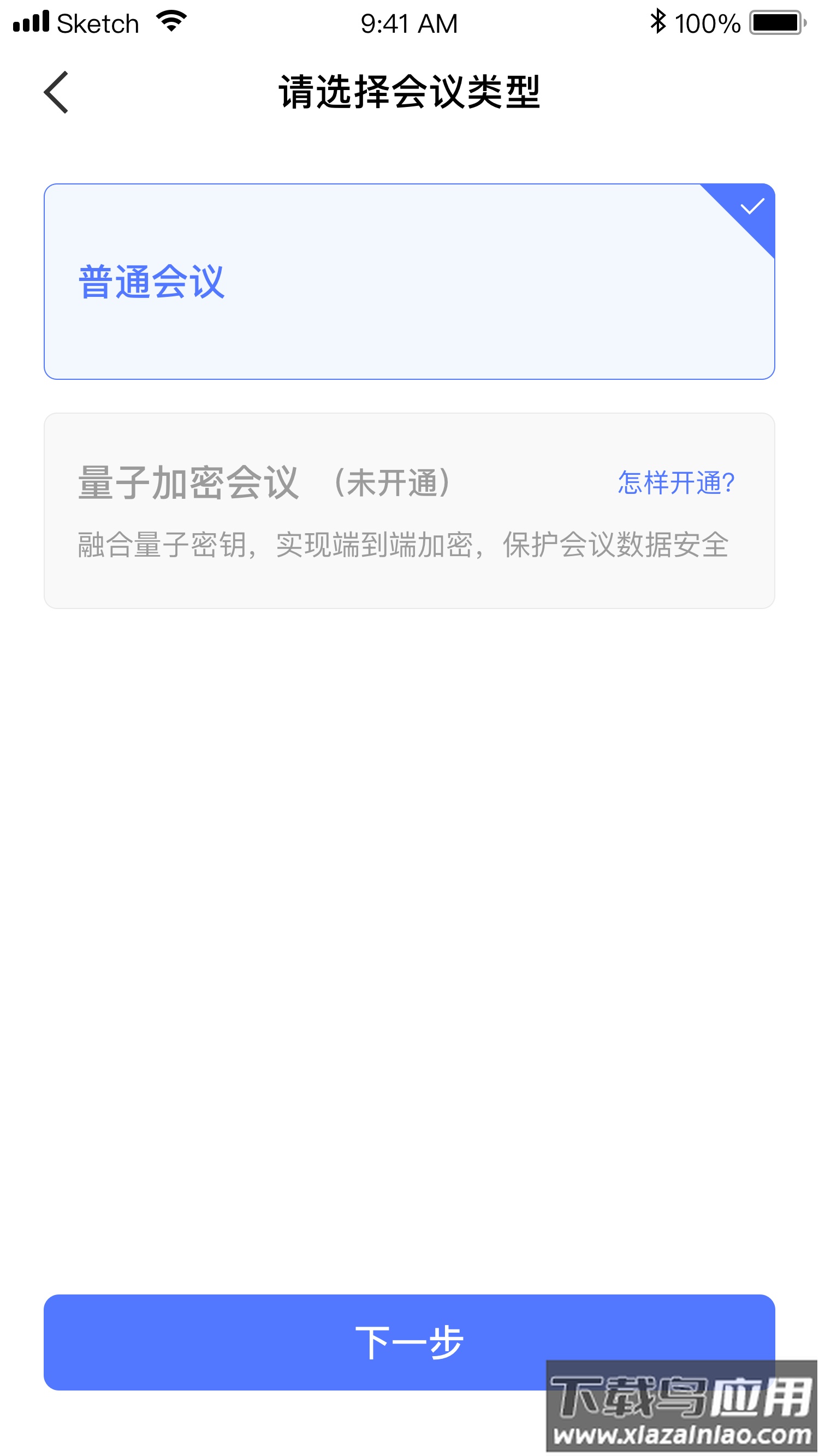Image resolution: width=819 pixels, height=1456 pixels.
Task: Tap the 100% battery percentage indicator
Action: [707, 22]
